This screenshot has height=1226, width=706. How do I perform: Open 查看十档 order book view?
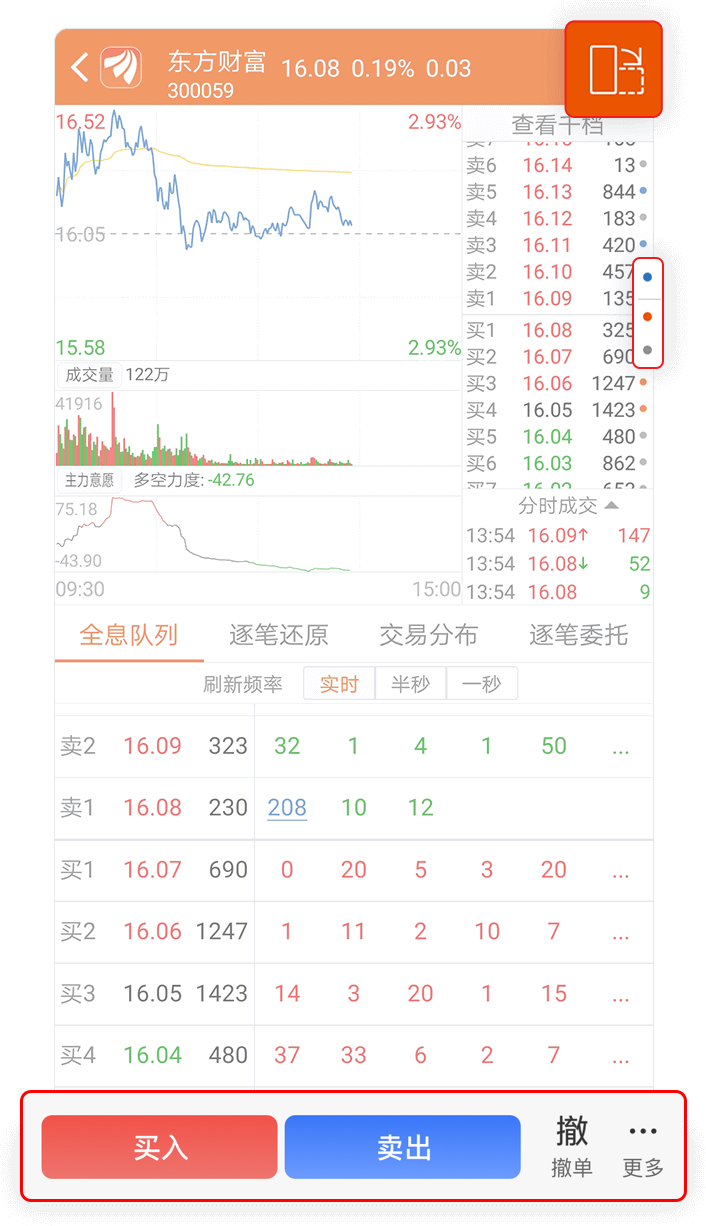pos(557,125)
